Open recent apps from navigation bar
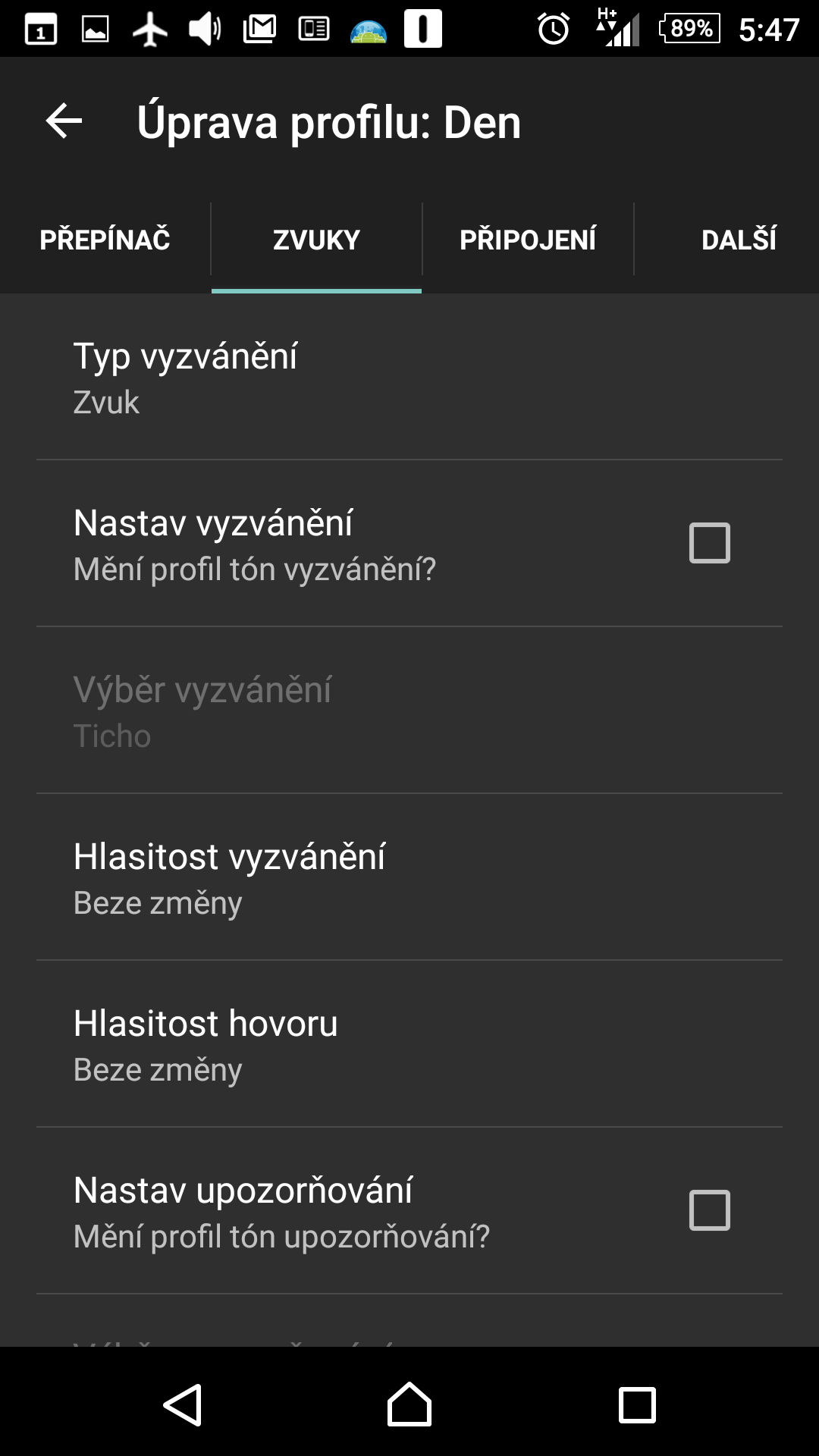This screenshot has width=819, height=1456. (x=637, y=1405)
